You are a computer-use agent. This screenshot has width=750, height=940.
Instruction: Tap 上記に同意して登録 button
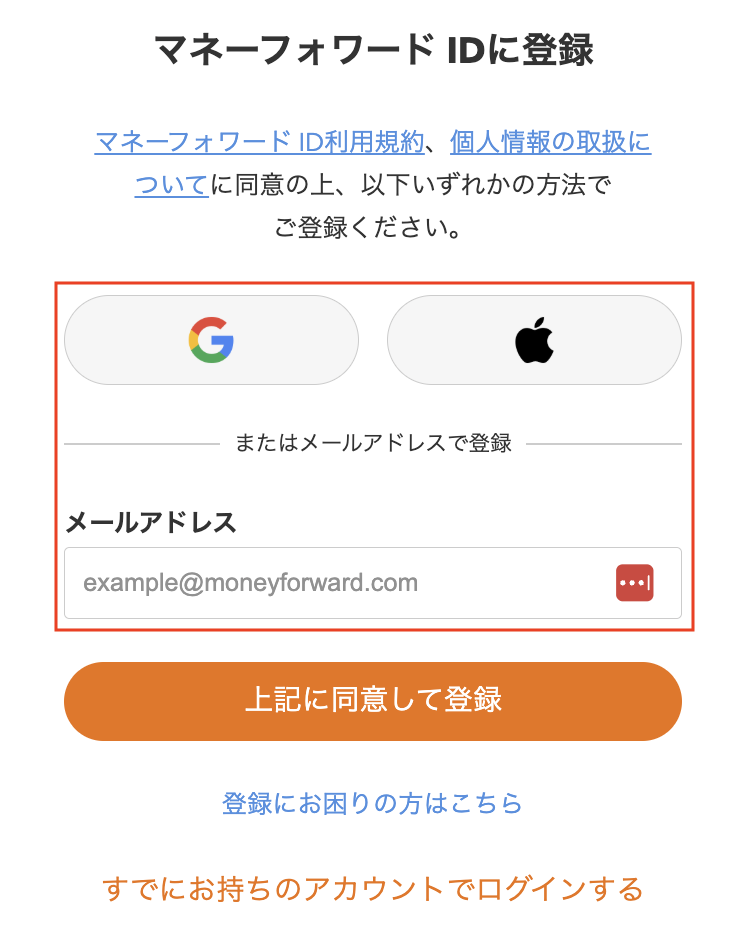point(373,701)
